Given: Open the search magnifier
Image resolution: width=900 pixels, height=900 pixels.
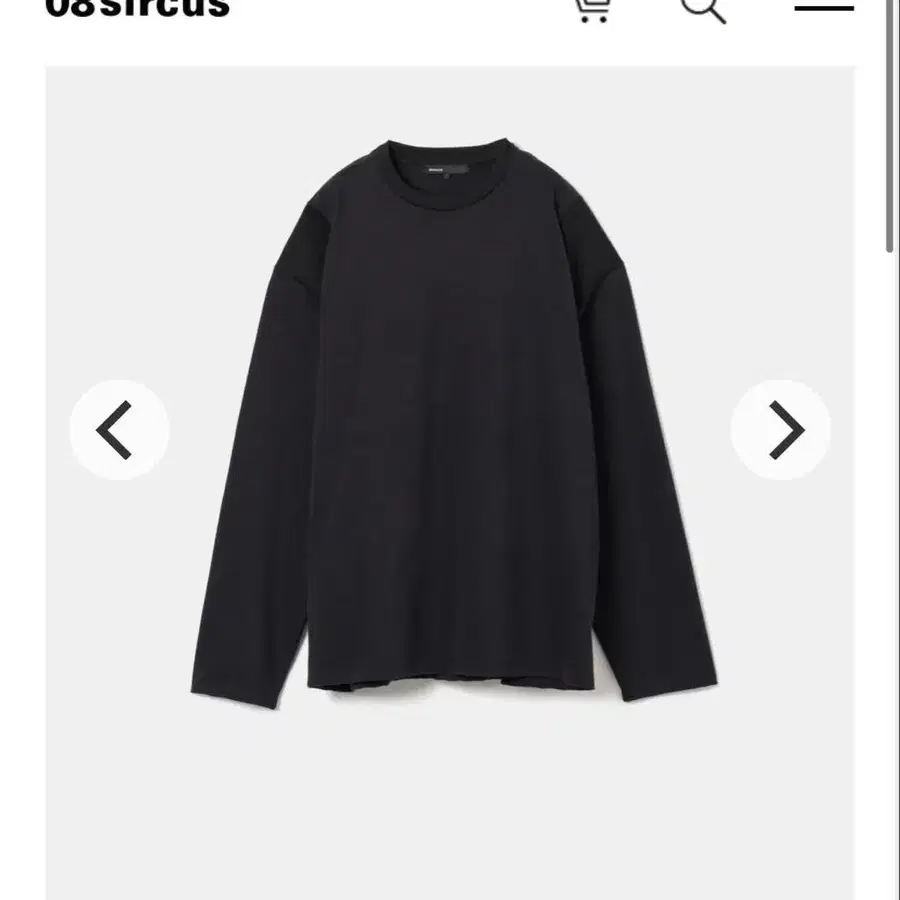Looking at the screenshot, I should pos(703,9).
